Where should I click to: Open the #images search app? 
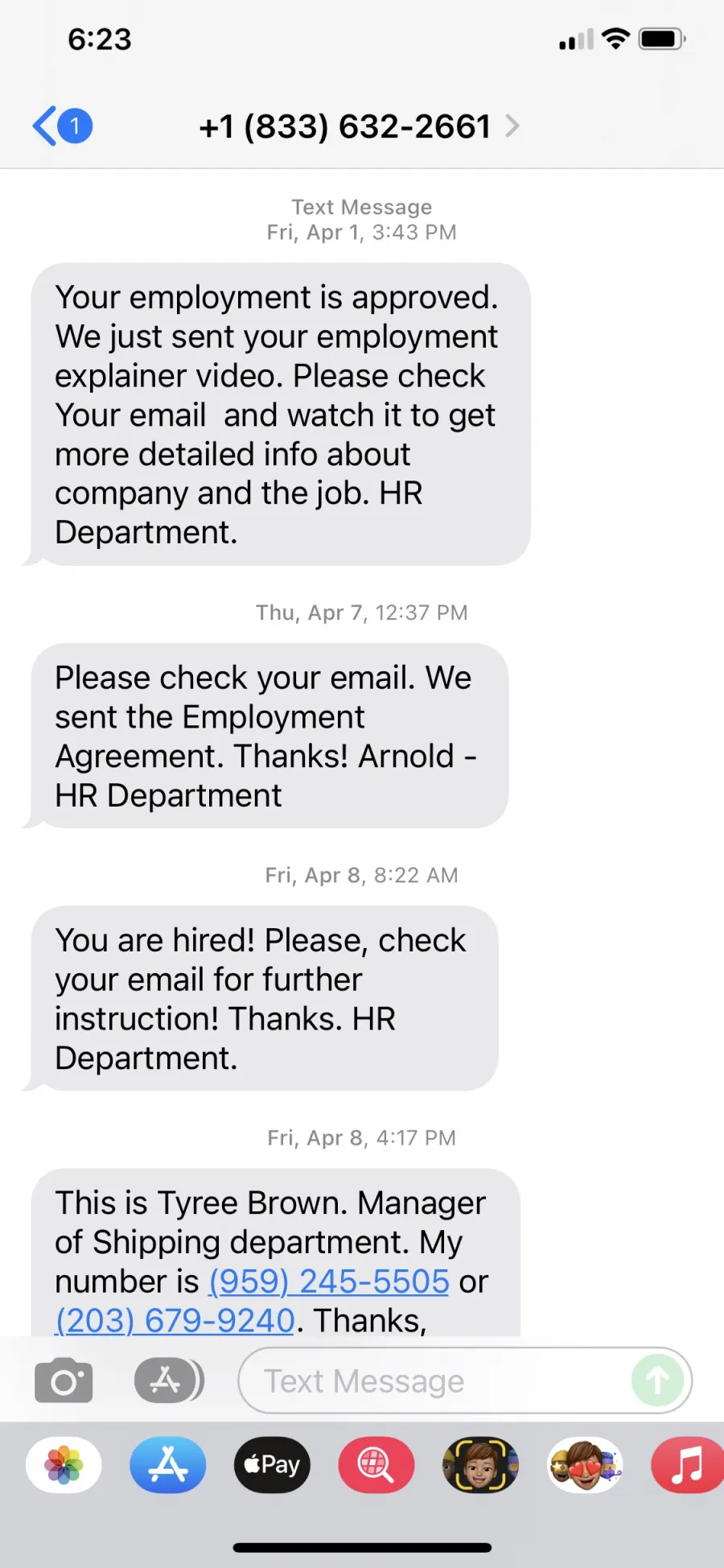pos(376,1465)
